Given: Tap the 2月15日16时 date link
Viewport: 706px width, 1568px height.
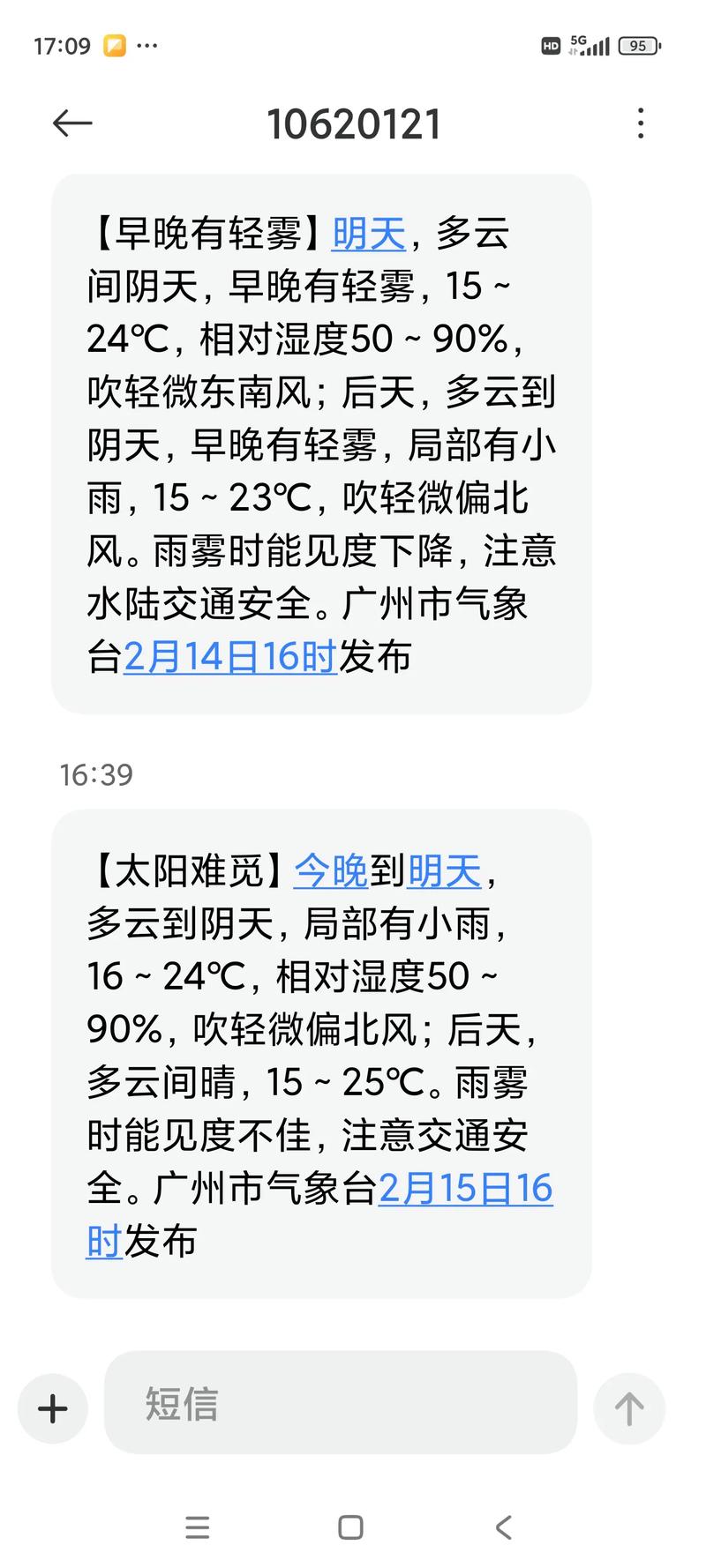Looking at the screenshot, I should (466, 1190).
